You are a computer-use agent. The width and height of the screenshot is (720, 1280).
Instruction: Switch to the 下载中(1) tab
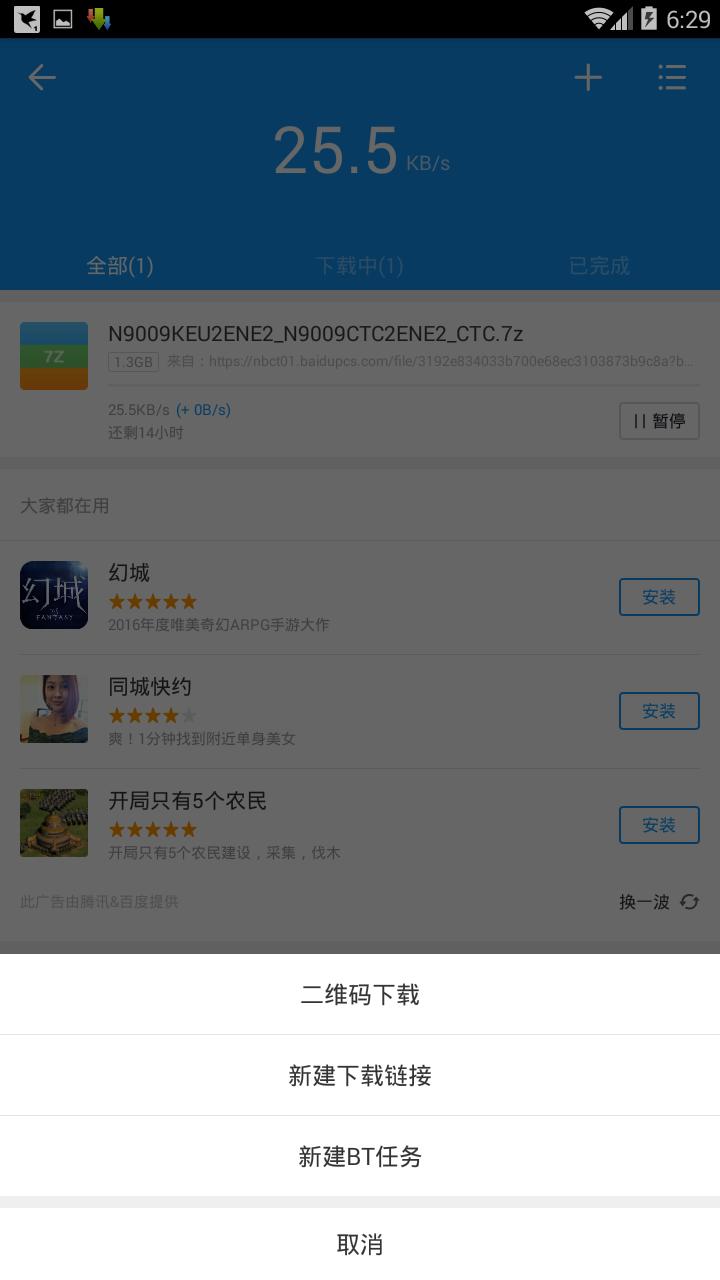point(360,266)
